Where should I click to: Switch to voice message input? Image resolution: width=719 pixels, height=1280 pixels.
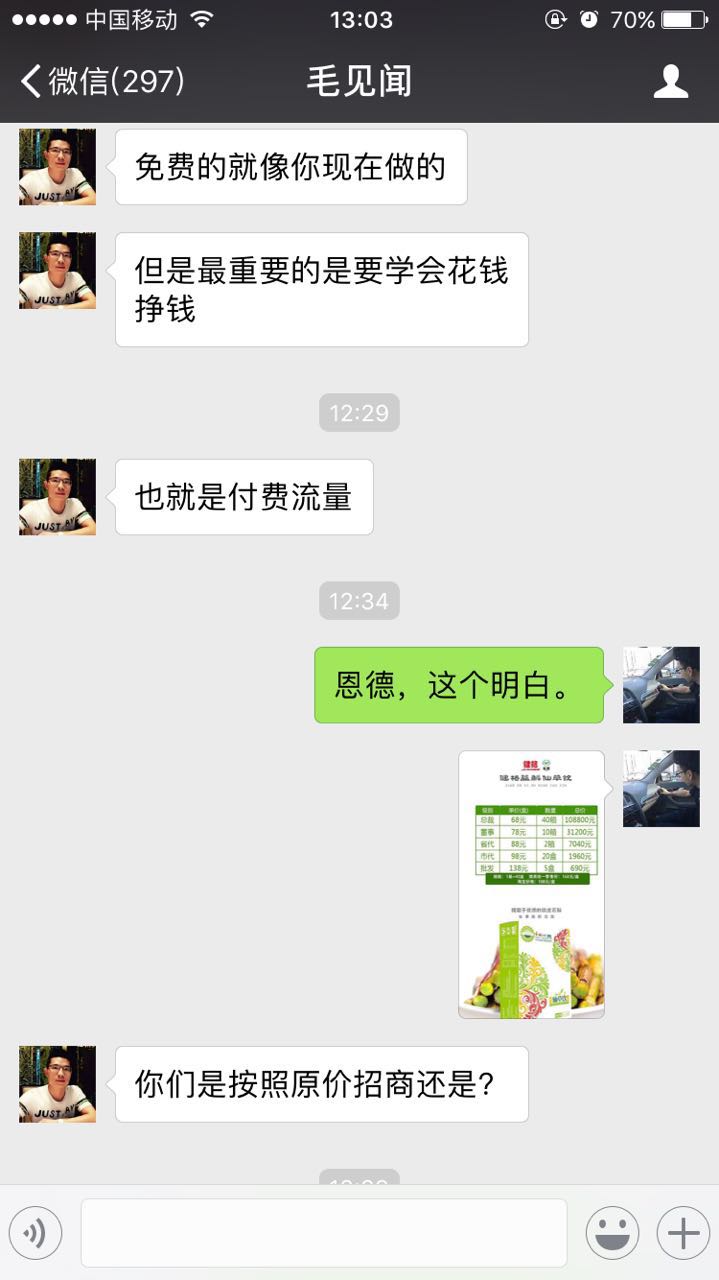click(36, 1233)
